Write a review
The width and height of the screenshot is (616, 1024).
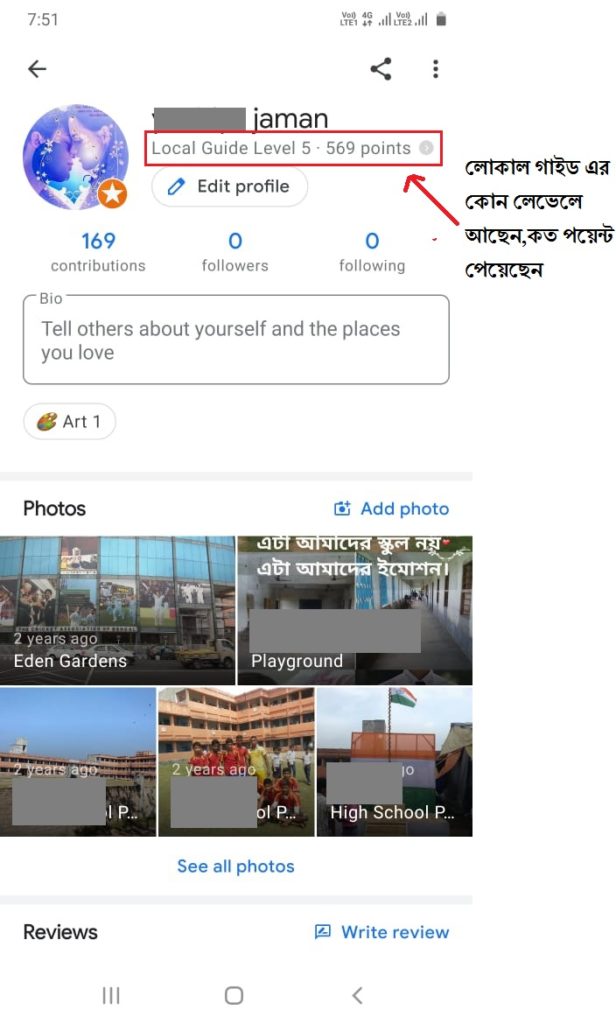coord(381,932)
